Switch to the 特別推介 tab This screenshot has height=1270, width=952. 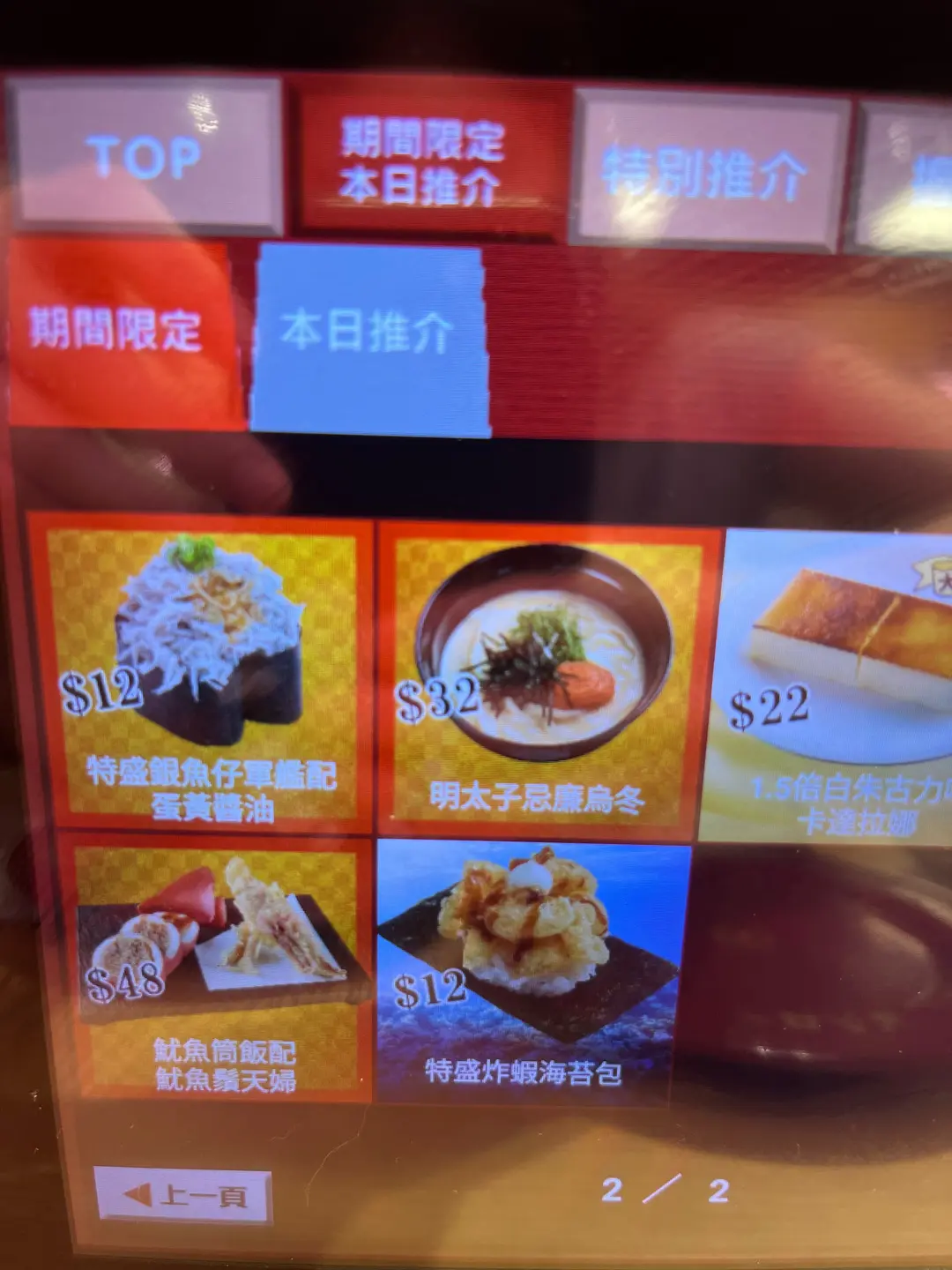(x=705, y=174)
